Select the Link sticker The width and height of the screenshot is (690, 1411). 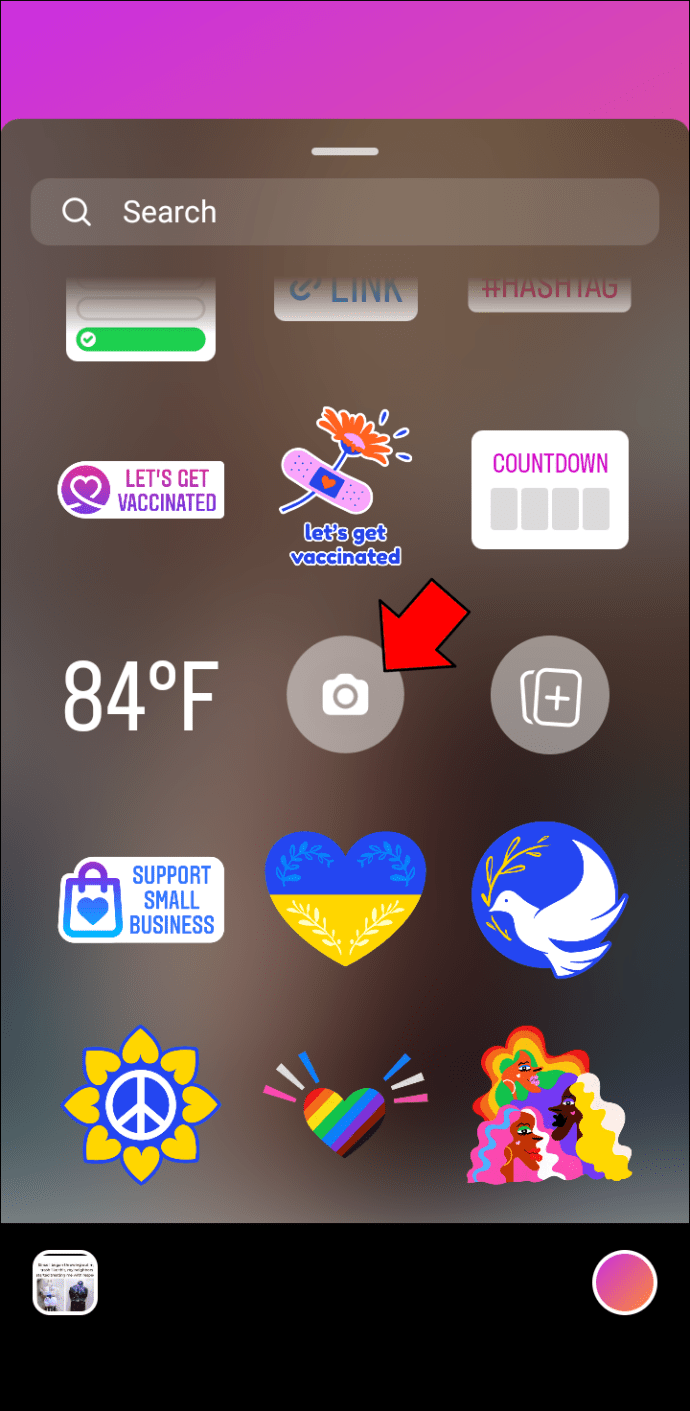tap(346, 295)
